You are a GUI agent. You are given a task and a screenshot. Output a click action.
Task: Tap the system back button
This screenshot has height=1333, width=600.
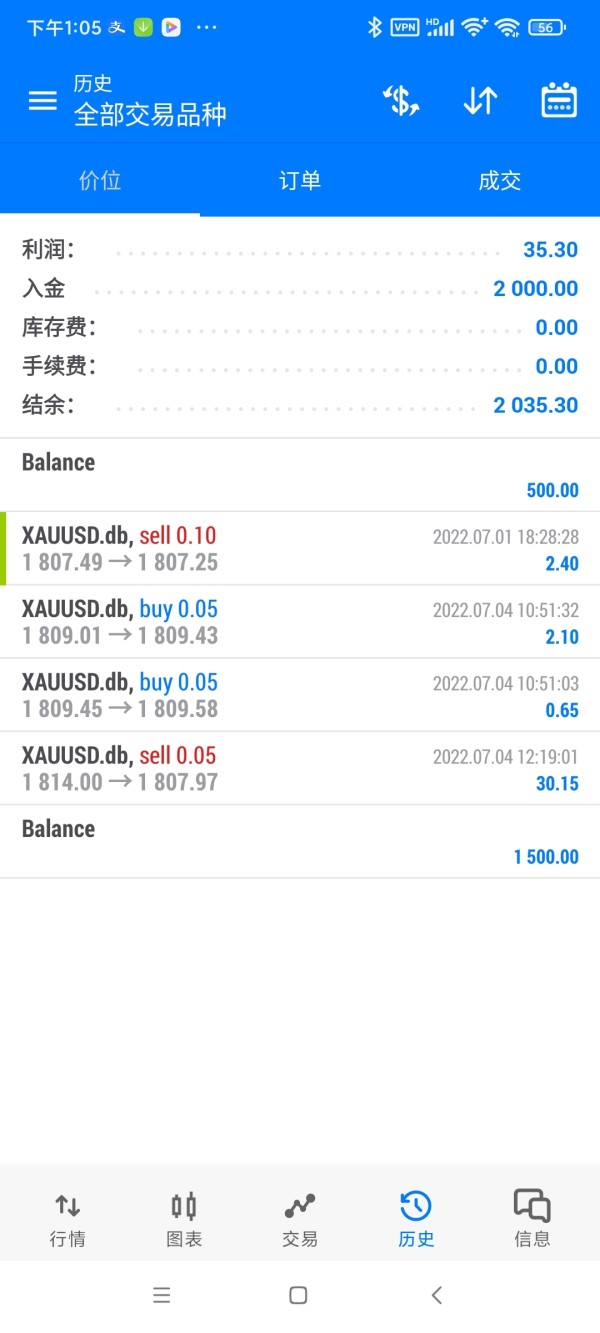436,1295
